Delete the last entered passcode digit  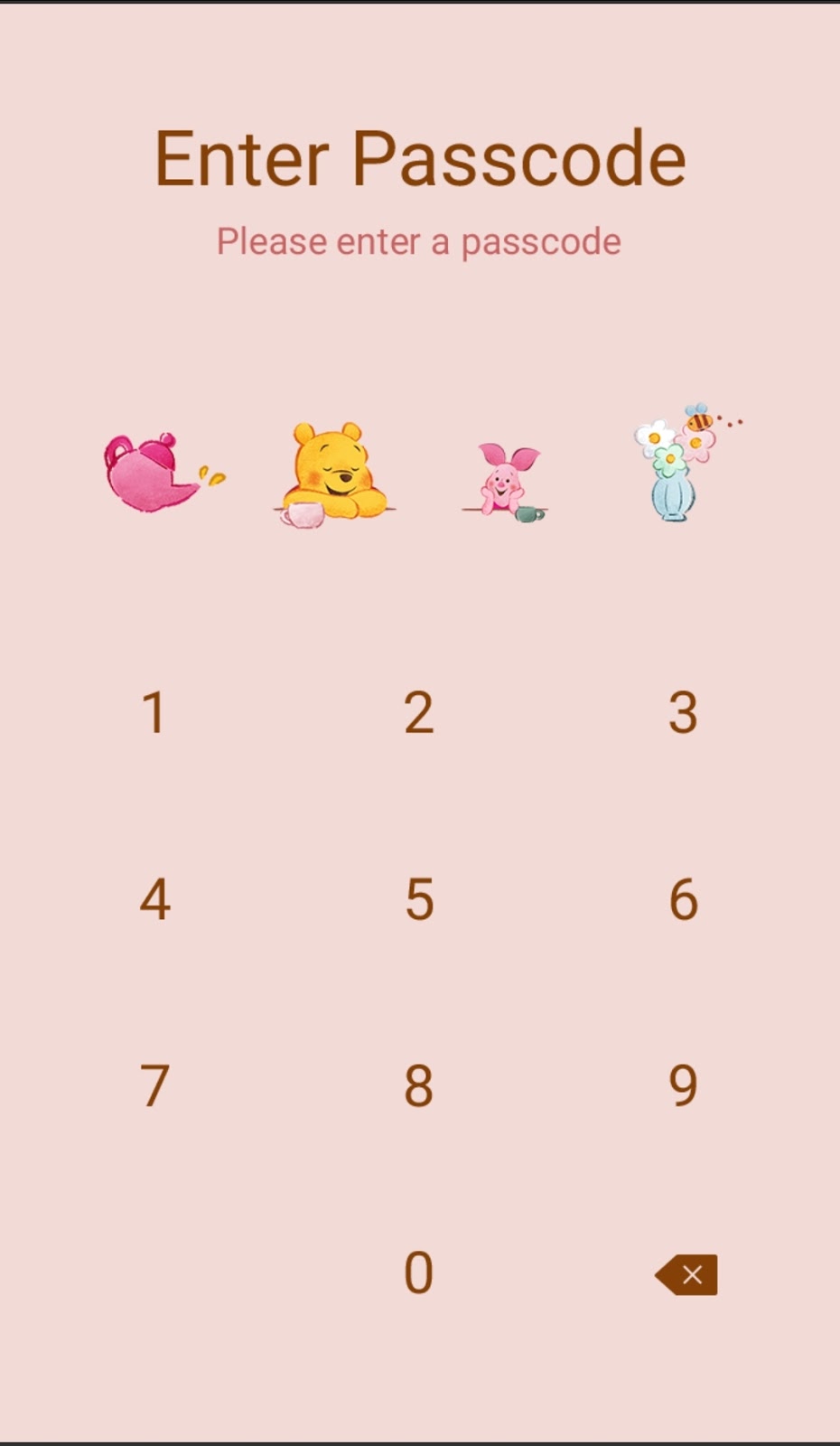pos(686,1274)
